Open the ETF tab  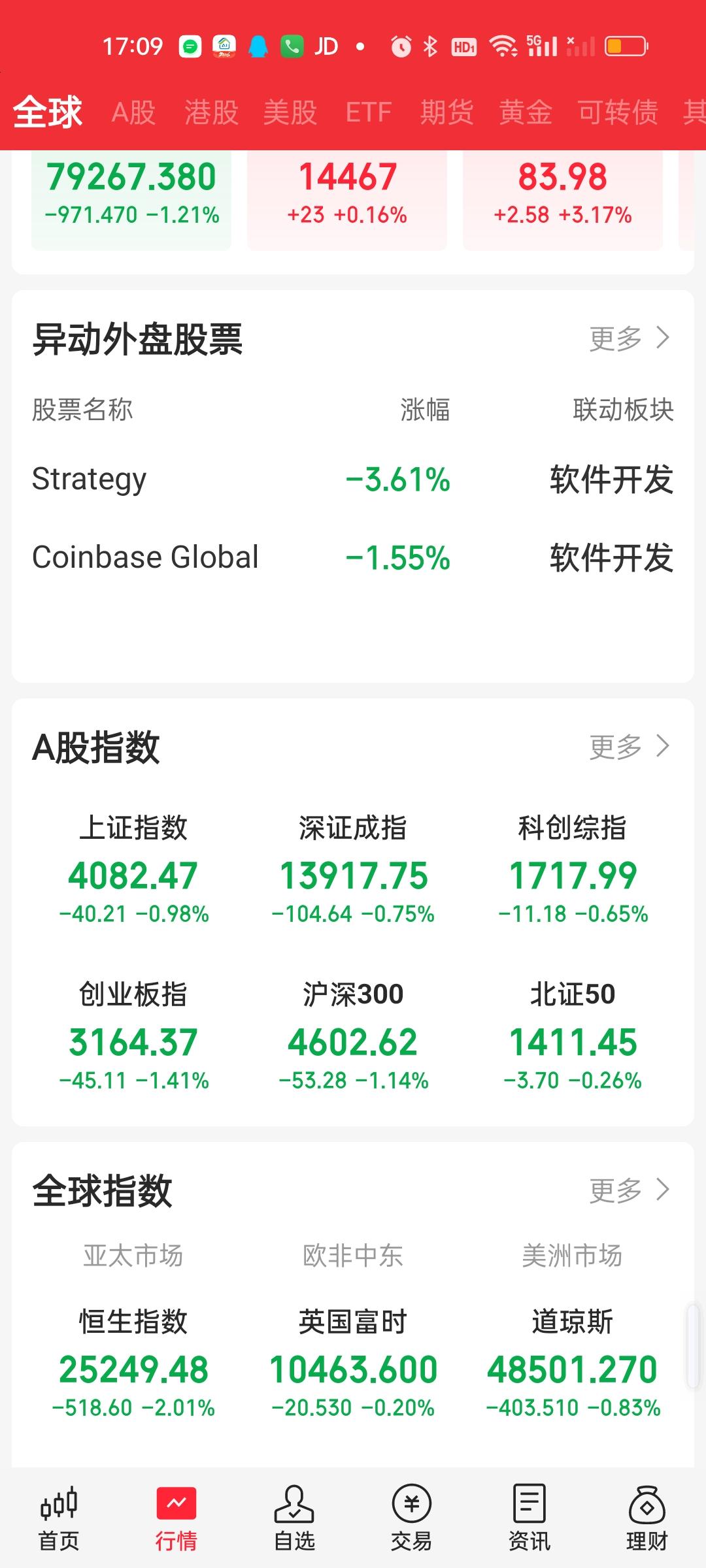pyautogui.click(x=368, y=112)
